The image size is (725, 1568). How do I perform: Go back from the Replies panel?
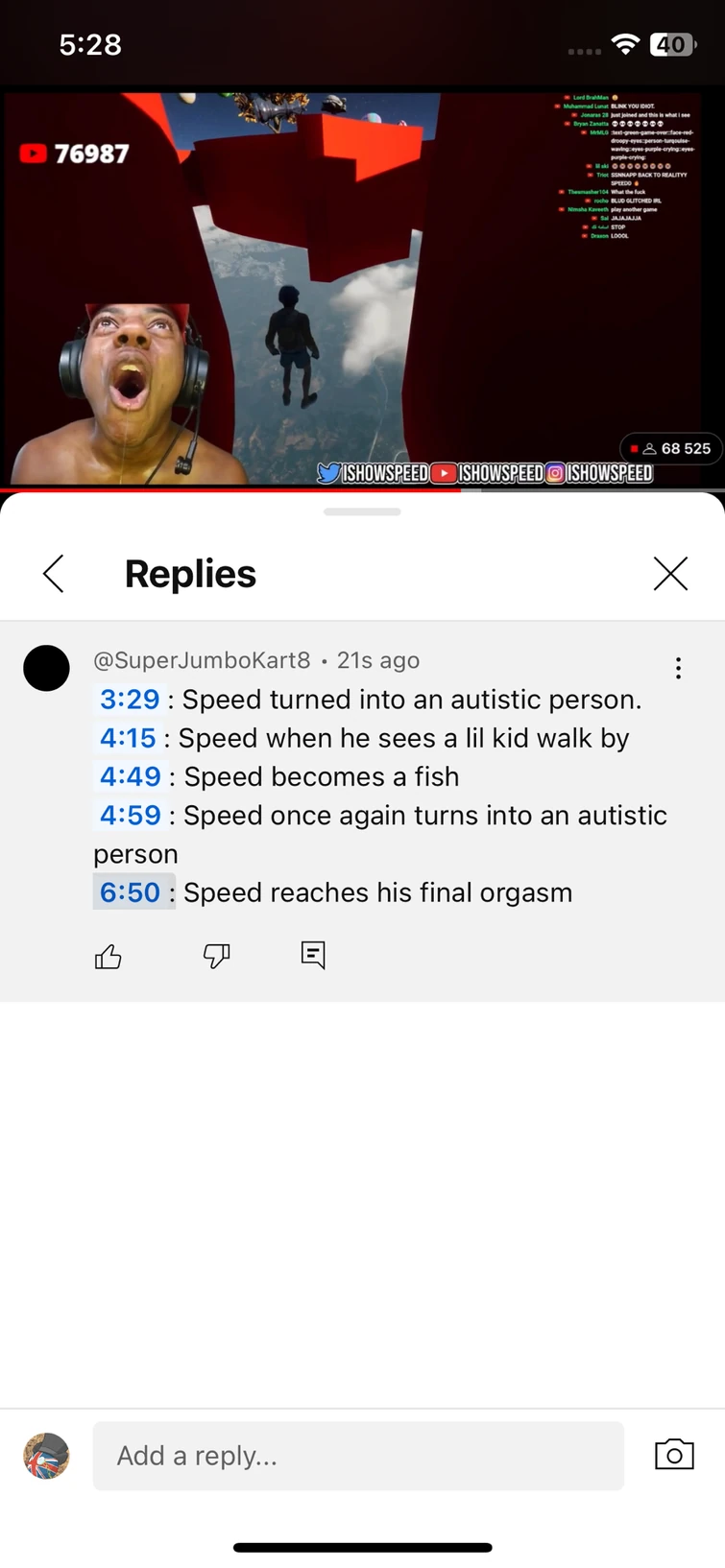54,574
